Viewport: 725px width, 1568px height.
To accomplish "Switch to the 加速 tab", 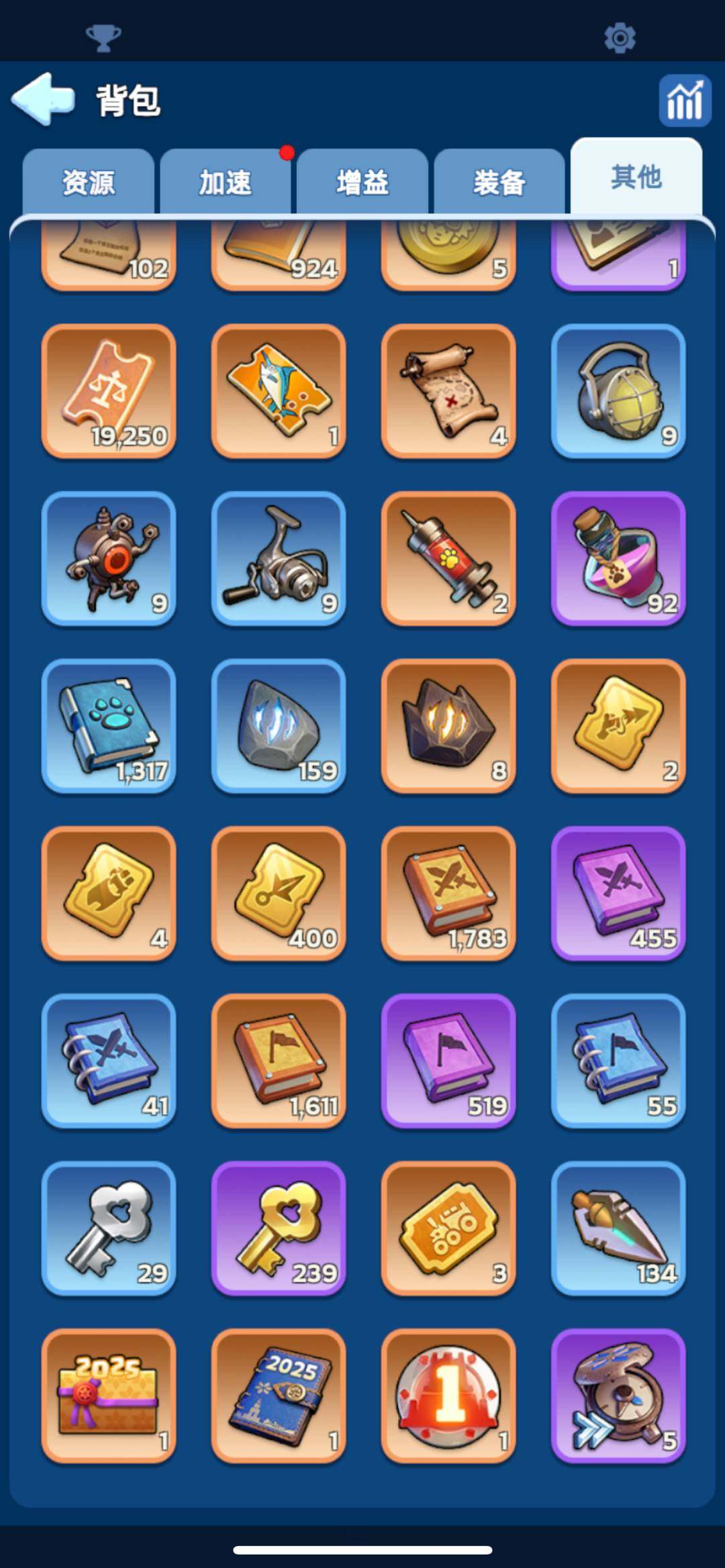I will [x=226, y=182].
